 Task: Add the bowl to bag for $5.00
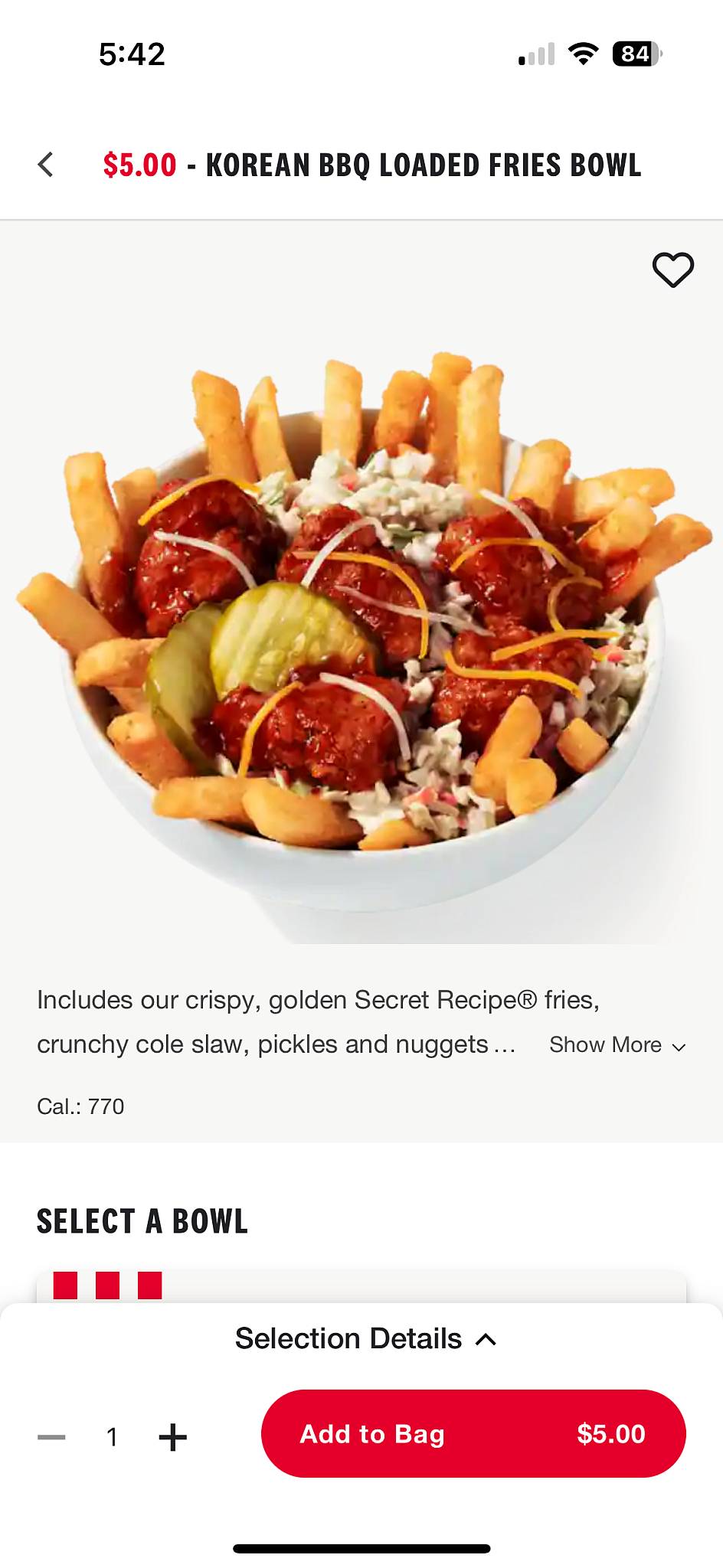pyautogui.click(x=473, y=1433)
